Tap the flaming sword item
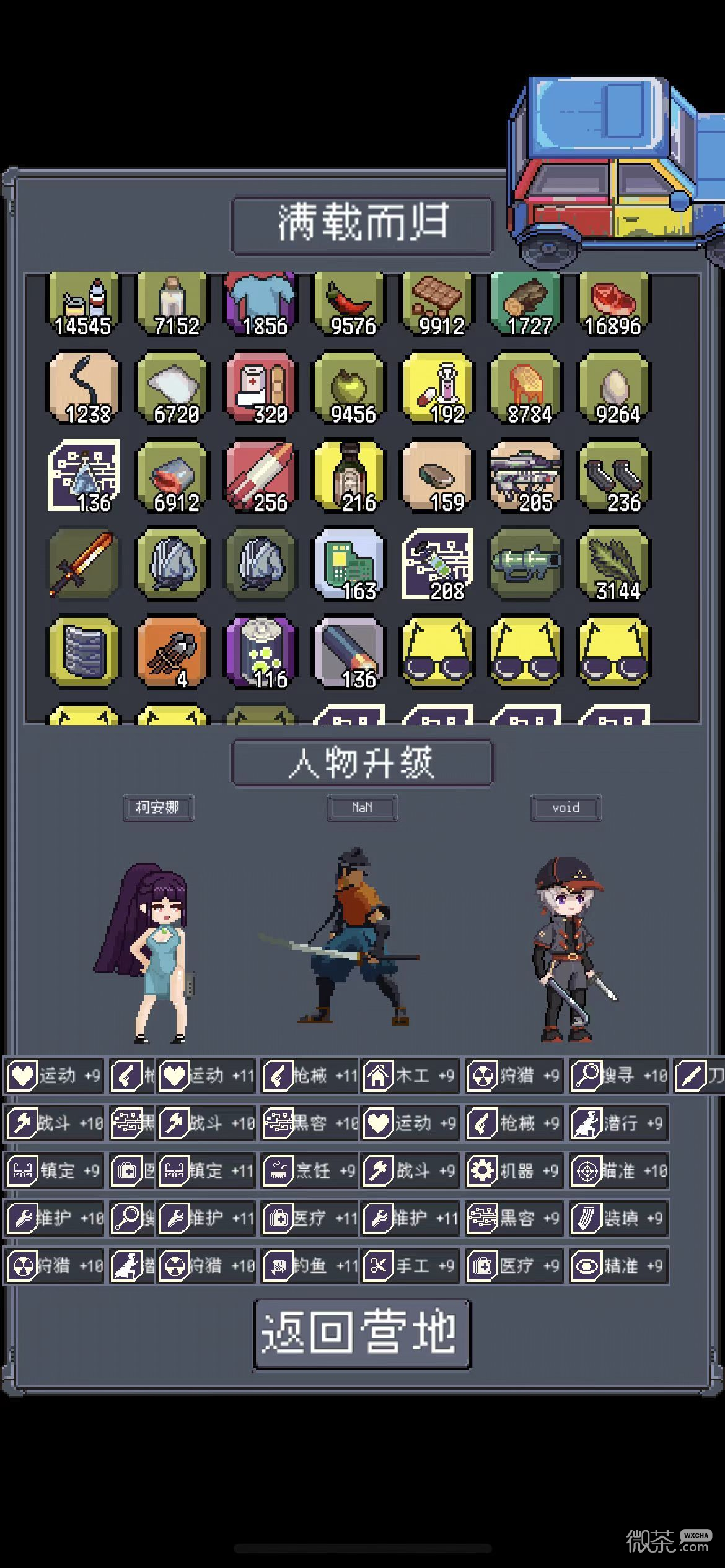The width and height of the screenshot is (725, 1568). click(x=84, y=564)
